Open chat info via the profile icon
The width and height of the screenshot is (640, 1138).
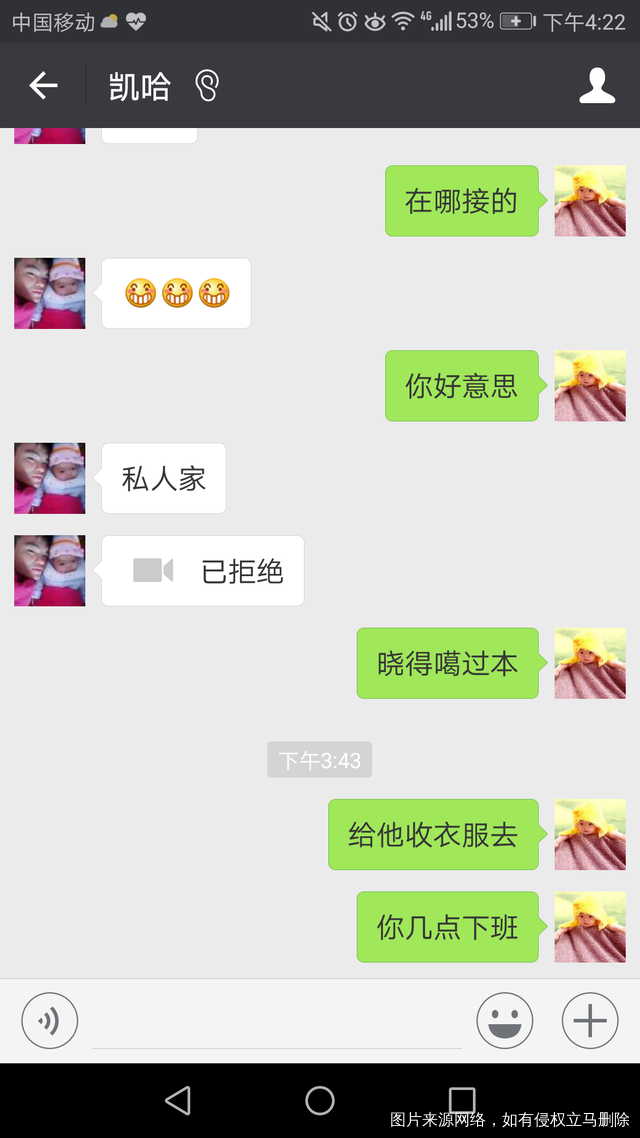click(x=597, y=86)
